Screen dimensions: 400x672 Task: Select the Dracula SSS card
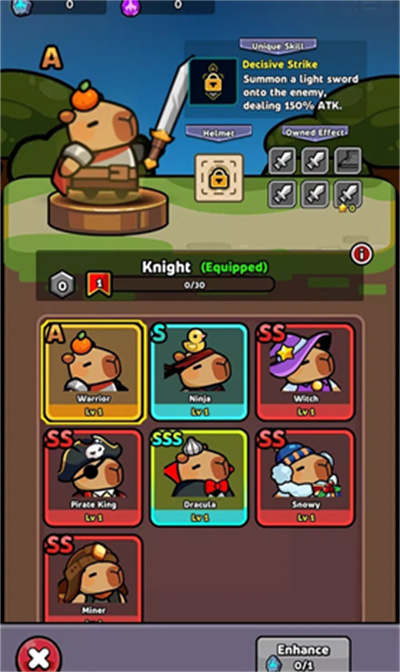click(199, 477)
